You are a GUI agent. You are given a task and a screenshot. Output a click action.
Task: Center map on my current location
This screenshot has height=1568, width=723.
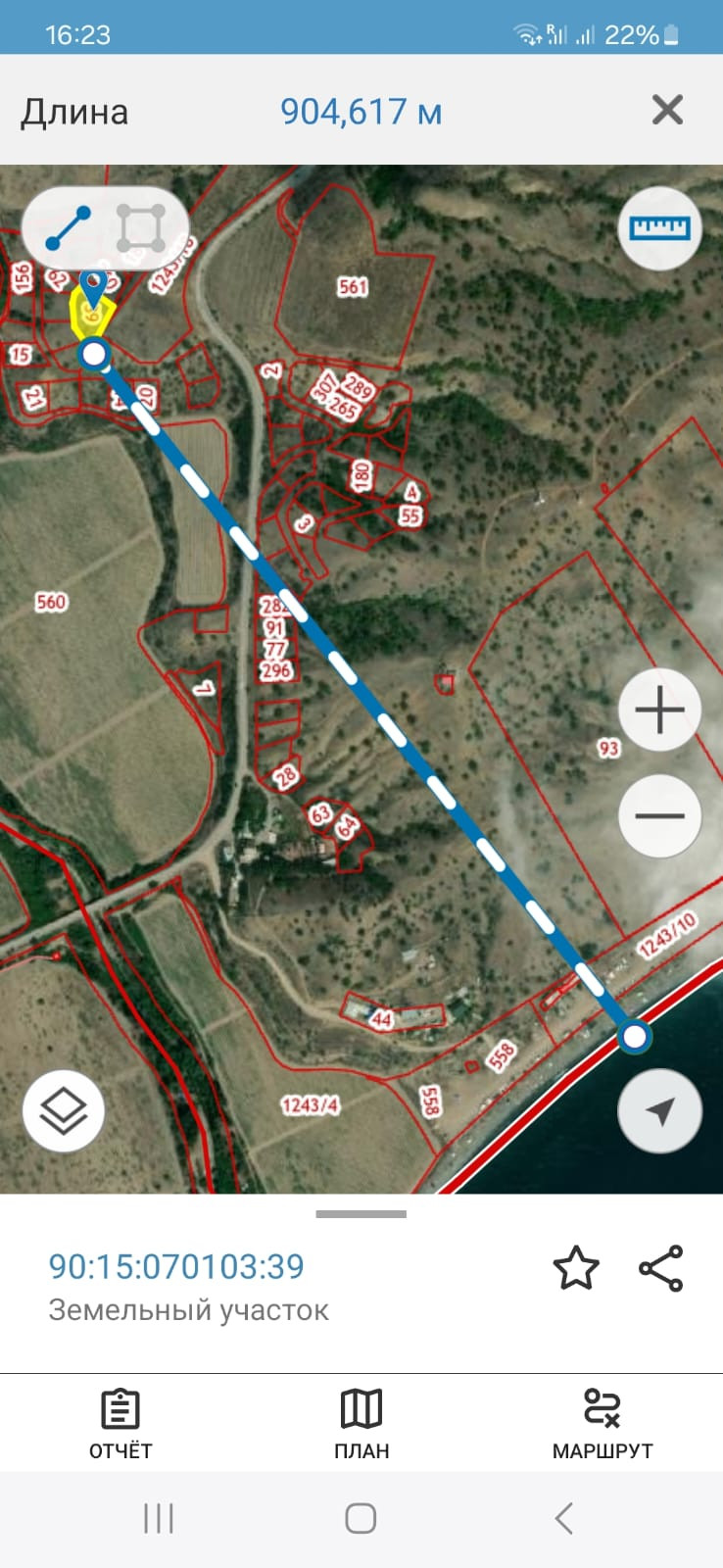tap(659, 1111)
